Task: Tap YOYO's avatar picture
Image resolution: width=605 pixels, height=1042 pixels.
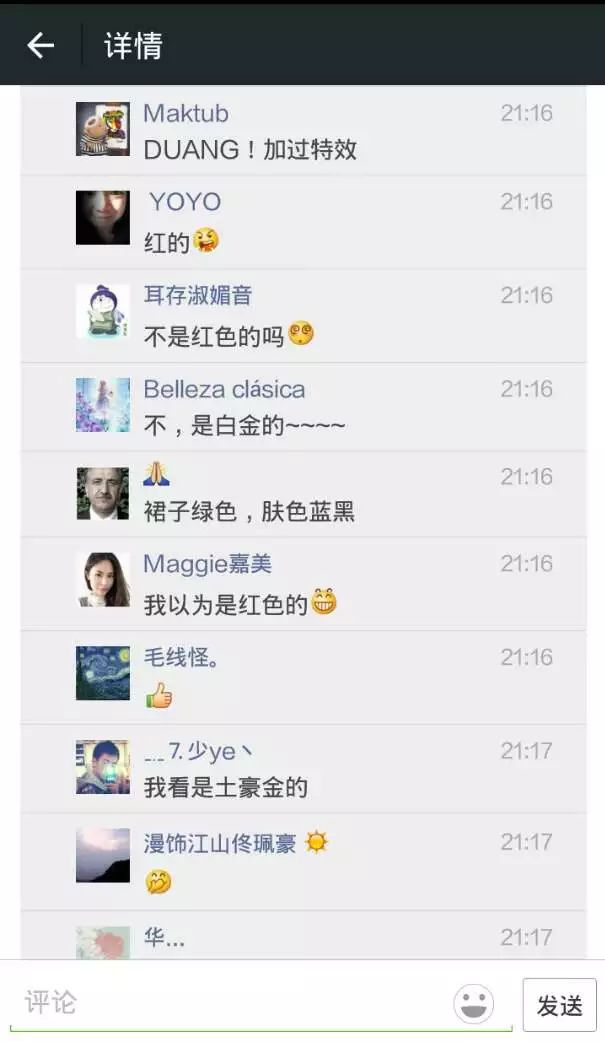Action: point(102,218)
